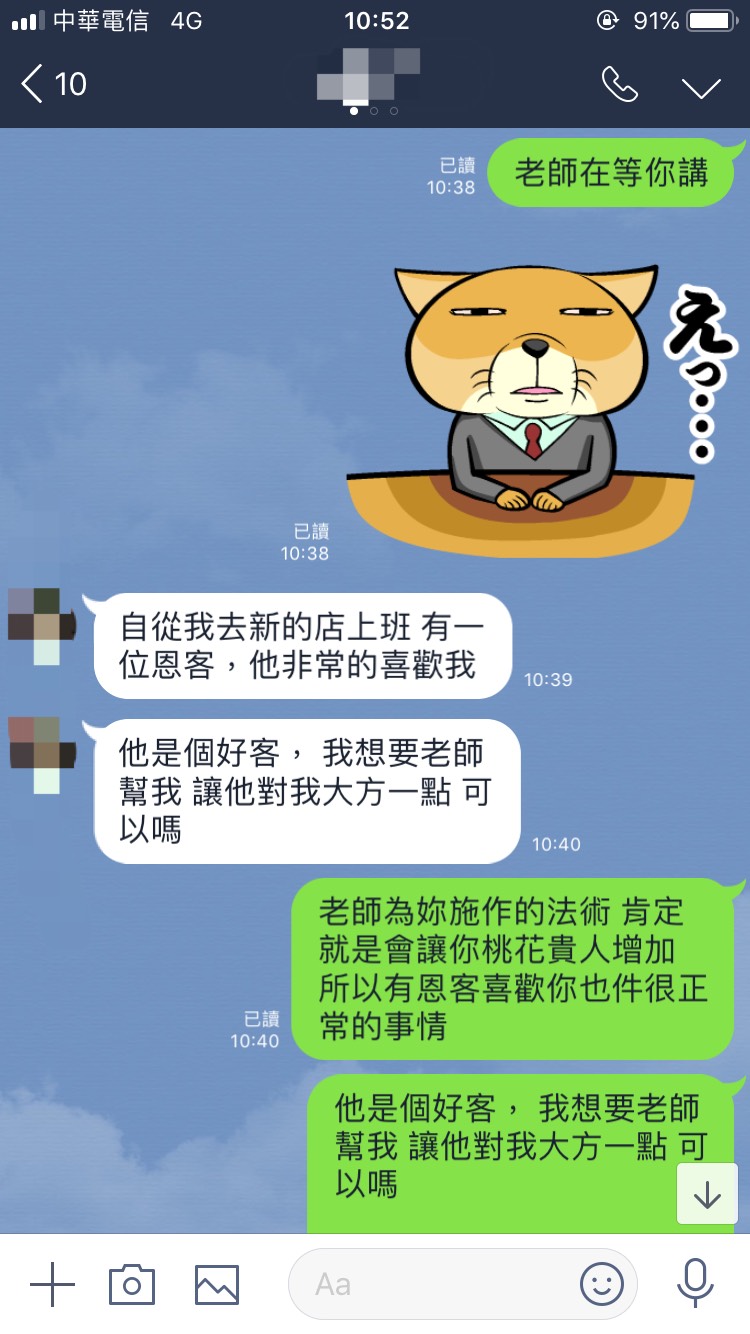Image resolution: width=750 pixels, height=1334 pixels.
Task: Tap the message input field
Action: click(430, 1284)
